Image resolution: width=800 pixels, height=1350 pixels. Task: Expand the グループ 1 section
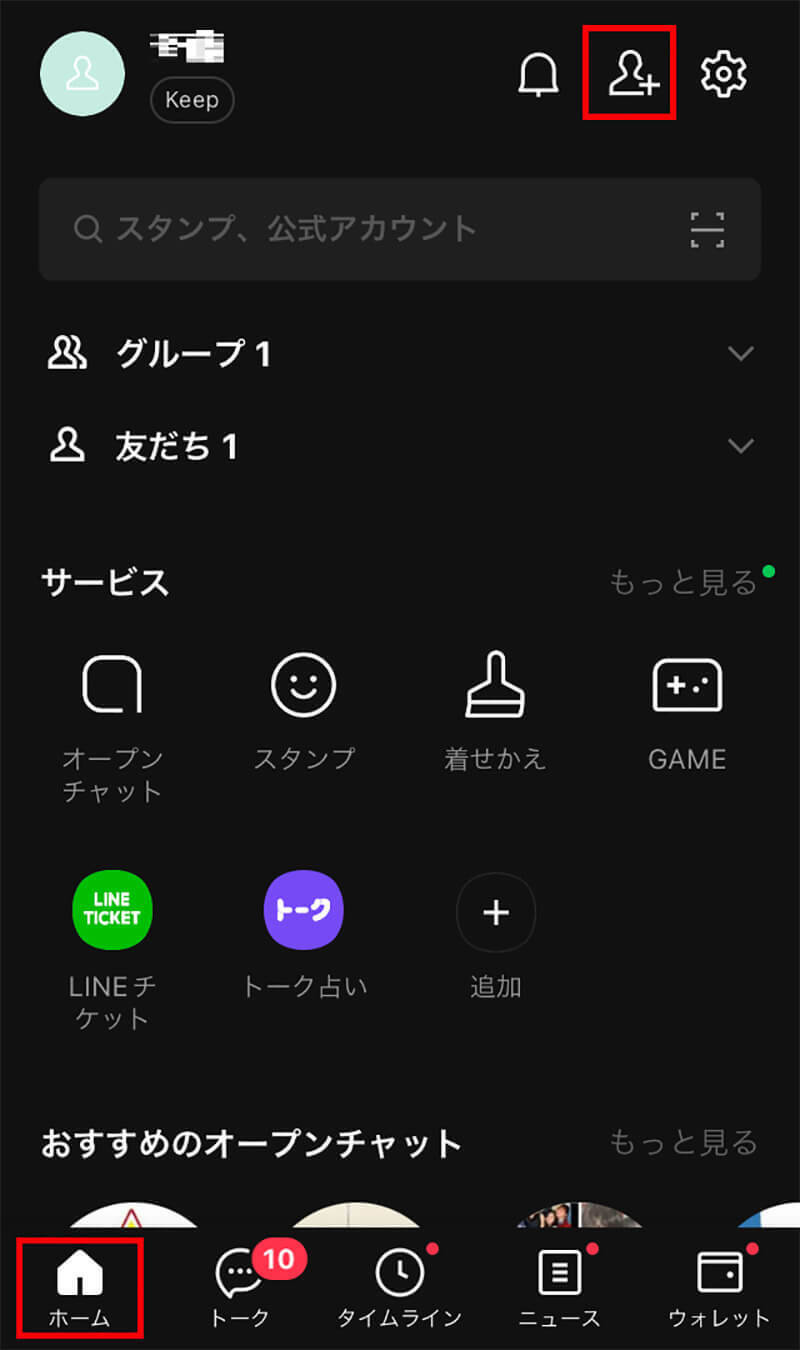pyautogui.click(x=740, y=354)
